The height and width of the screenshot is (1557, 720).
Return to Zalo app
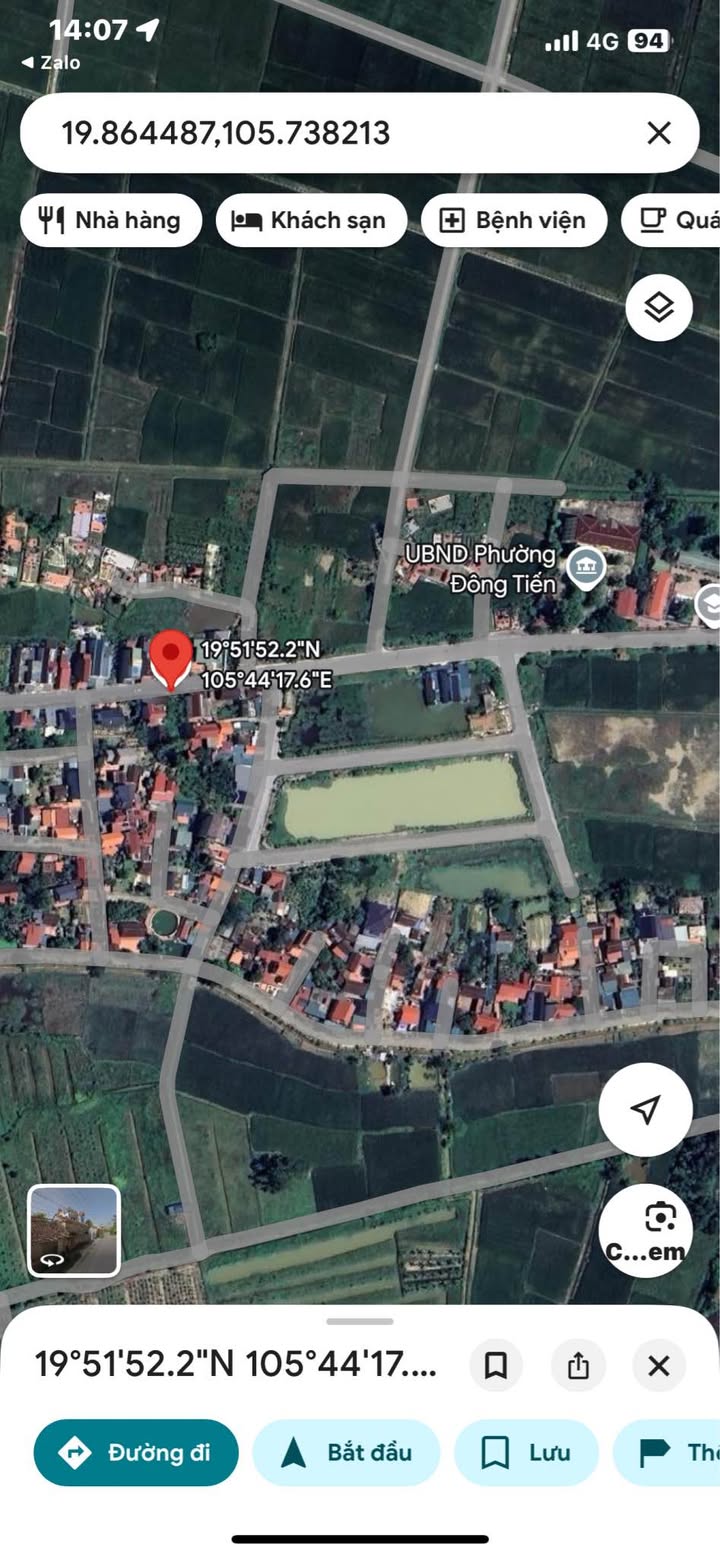click(x=52, y=63)
